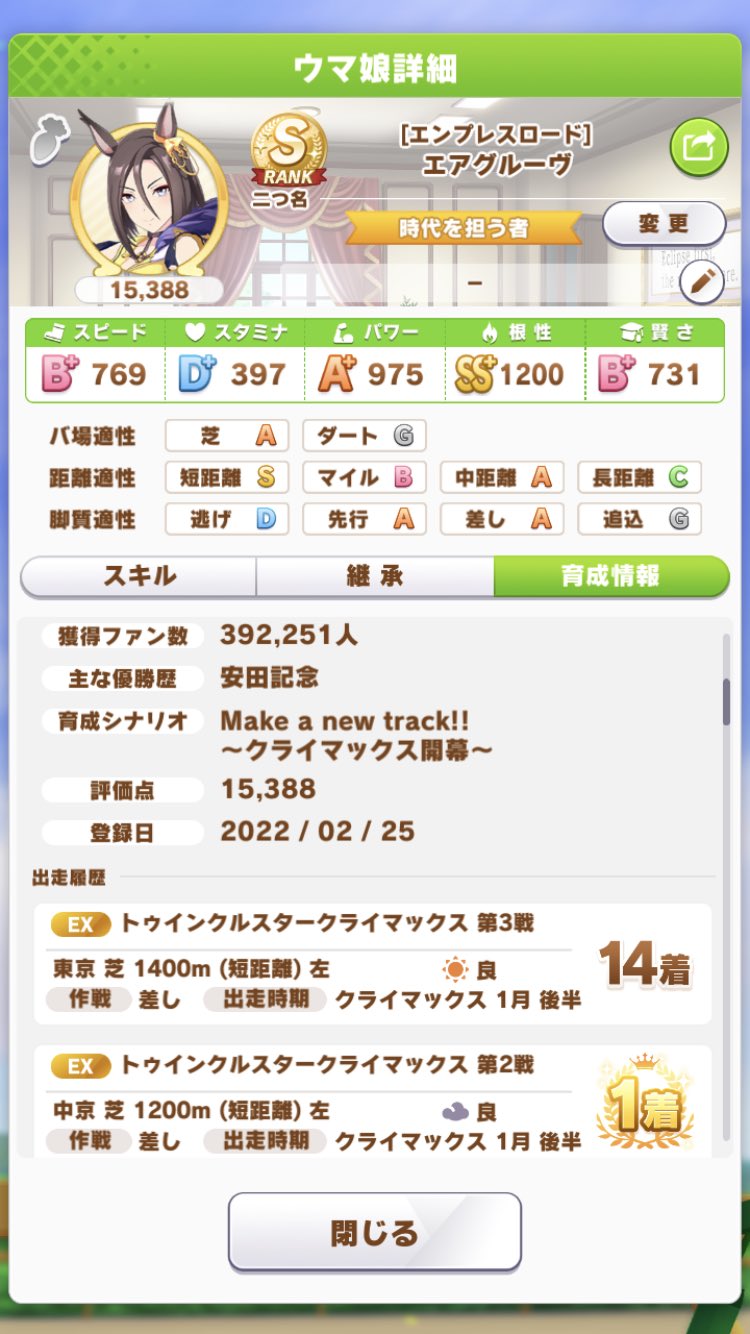This screenshot has width=750, height=1334.
Task: Switch to the 継承 tab
Action: click(x=374, y=576)
